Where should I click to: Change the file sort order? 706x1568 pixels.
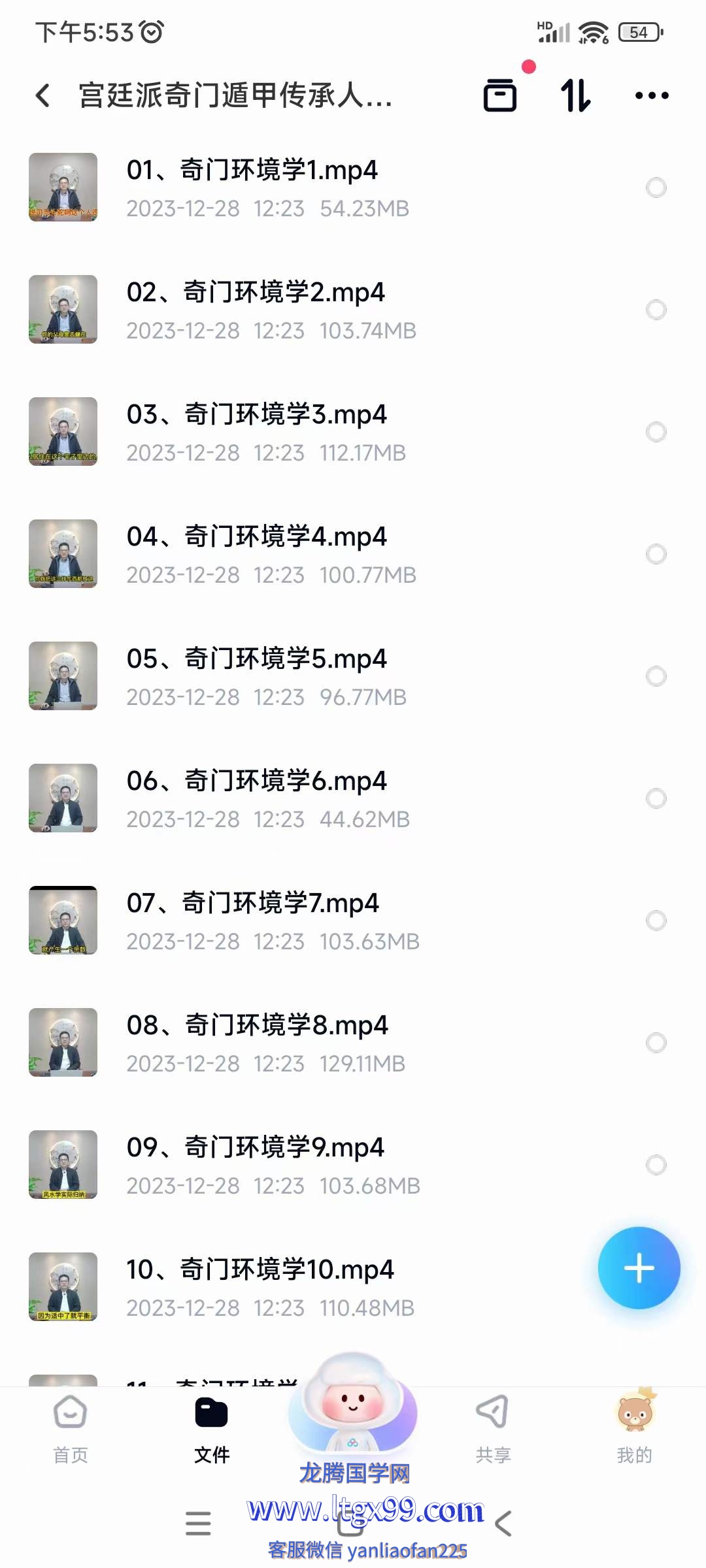coord(576,95)
